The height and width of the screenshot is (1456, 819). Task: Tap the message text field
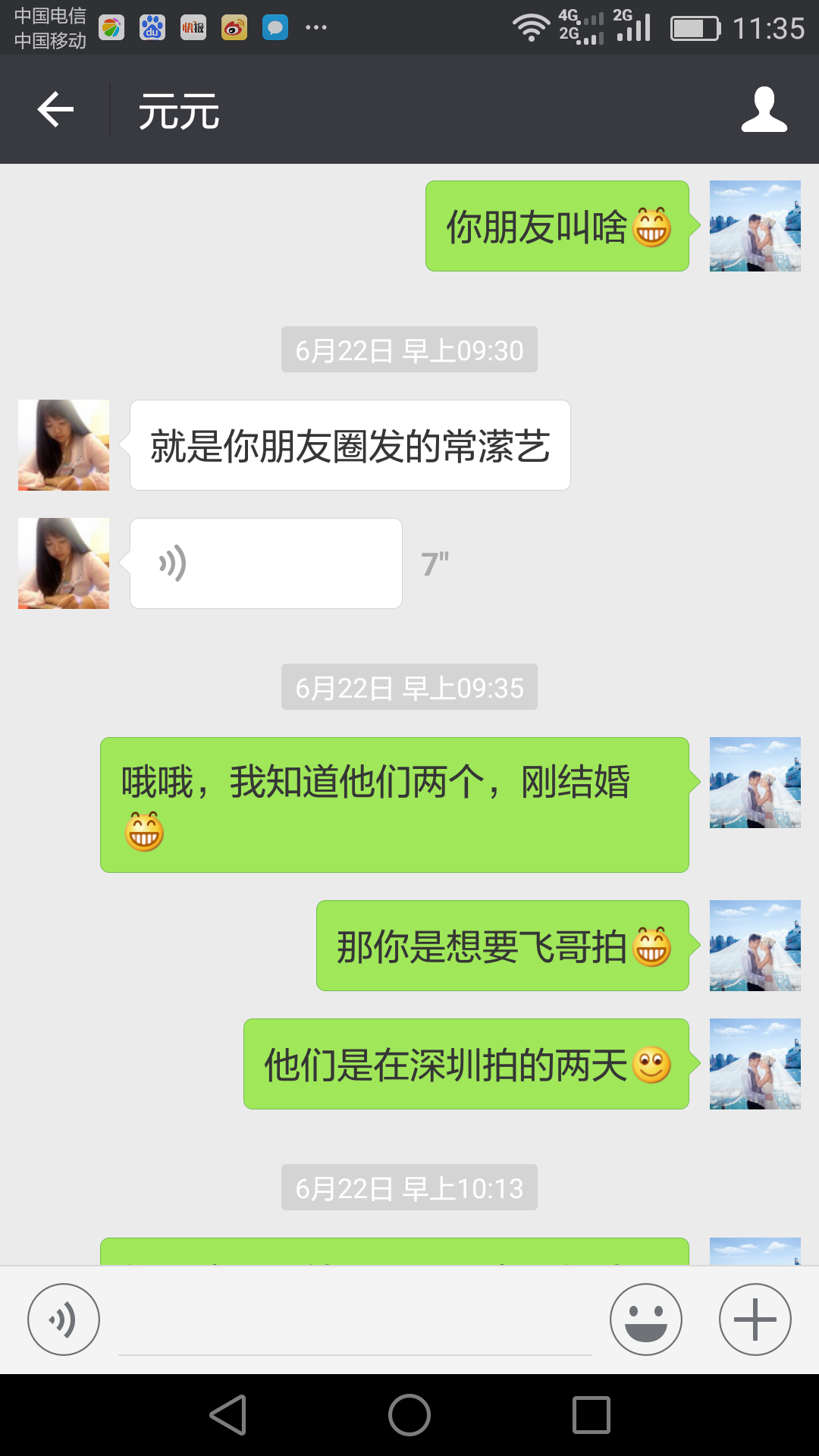click(x=355, y=1323)
